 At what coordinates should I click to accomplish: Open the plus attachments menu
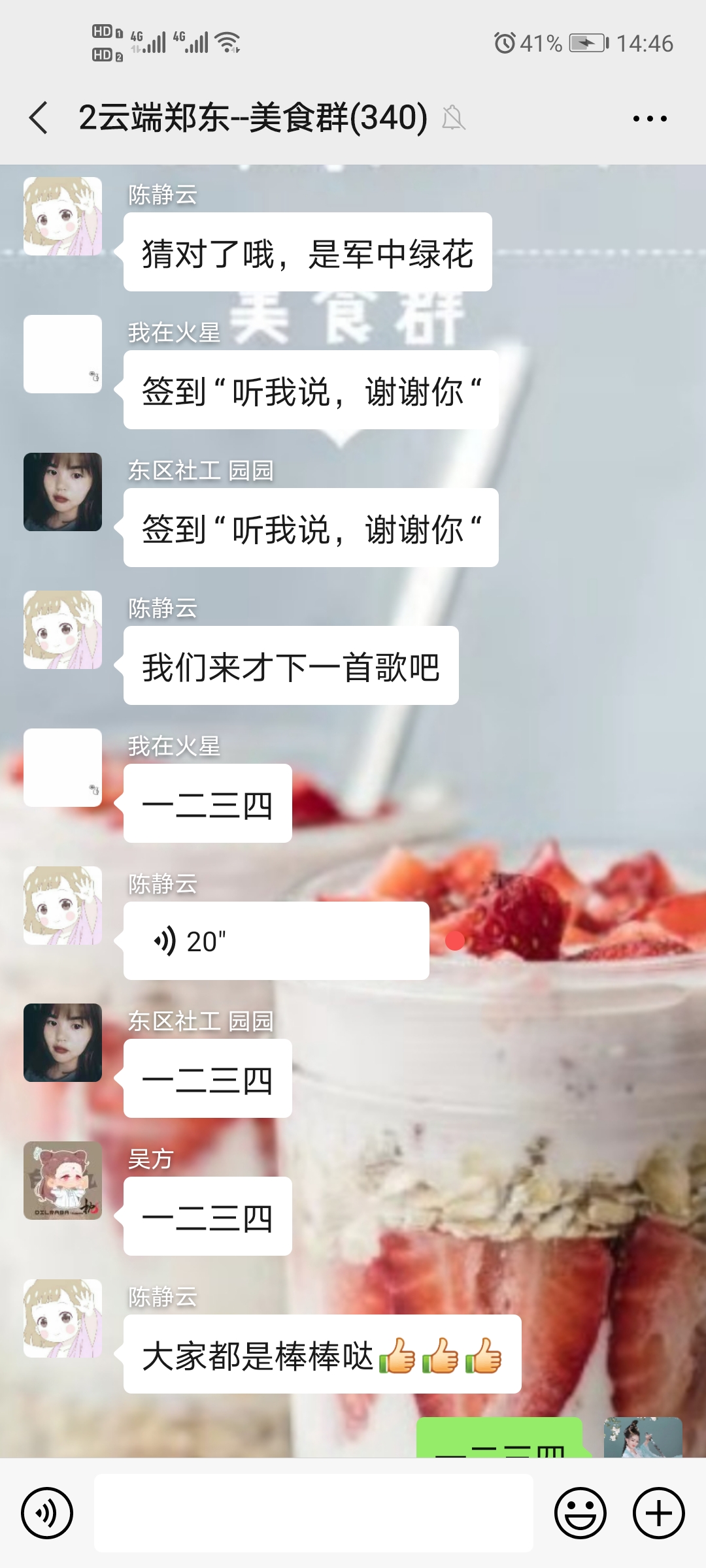(659, 1512)
